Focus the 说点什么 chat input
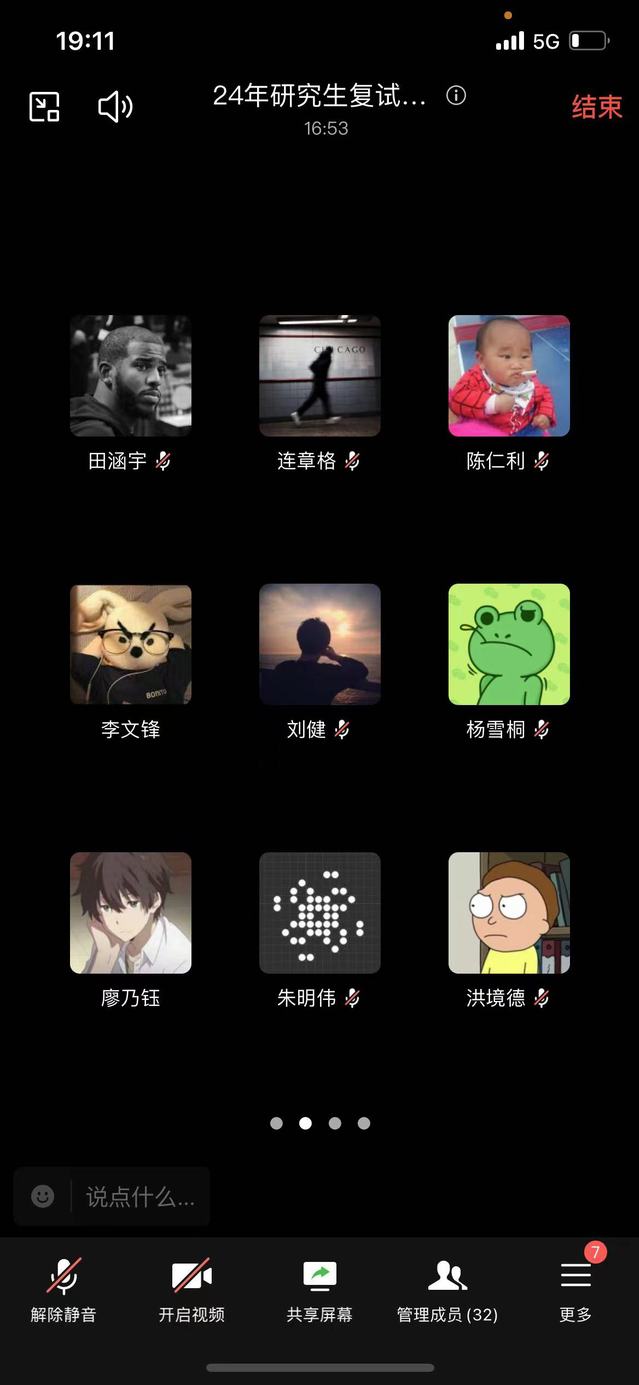This screenshot has width=639, height=1385. tap(140, 1196)
